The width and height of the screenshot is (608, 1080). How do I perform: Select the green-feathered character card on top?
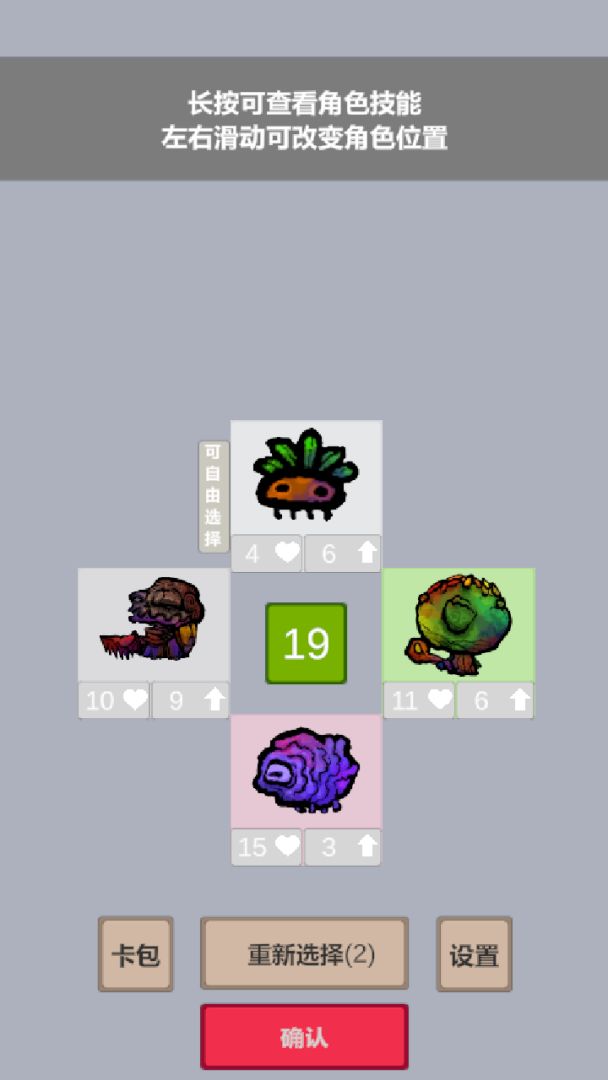point(306,477)
